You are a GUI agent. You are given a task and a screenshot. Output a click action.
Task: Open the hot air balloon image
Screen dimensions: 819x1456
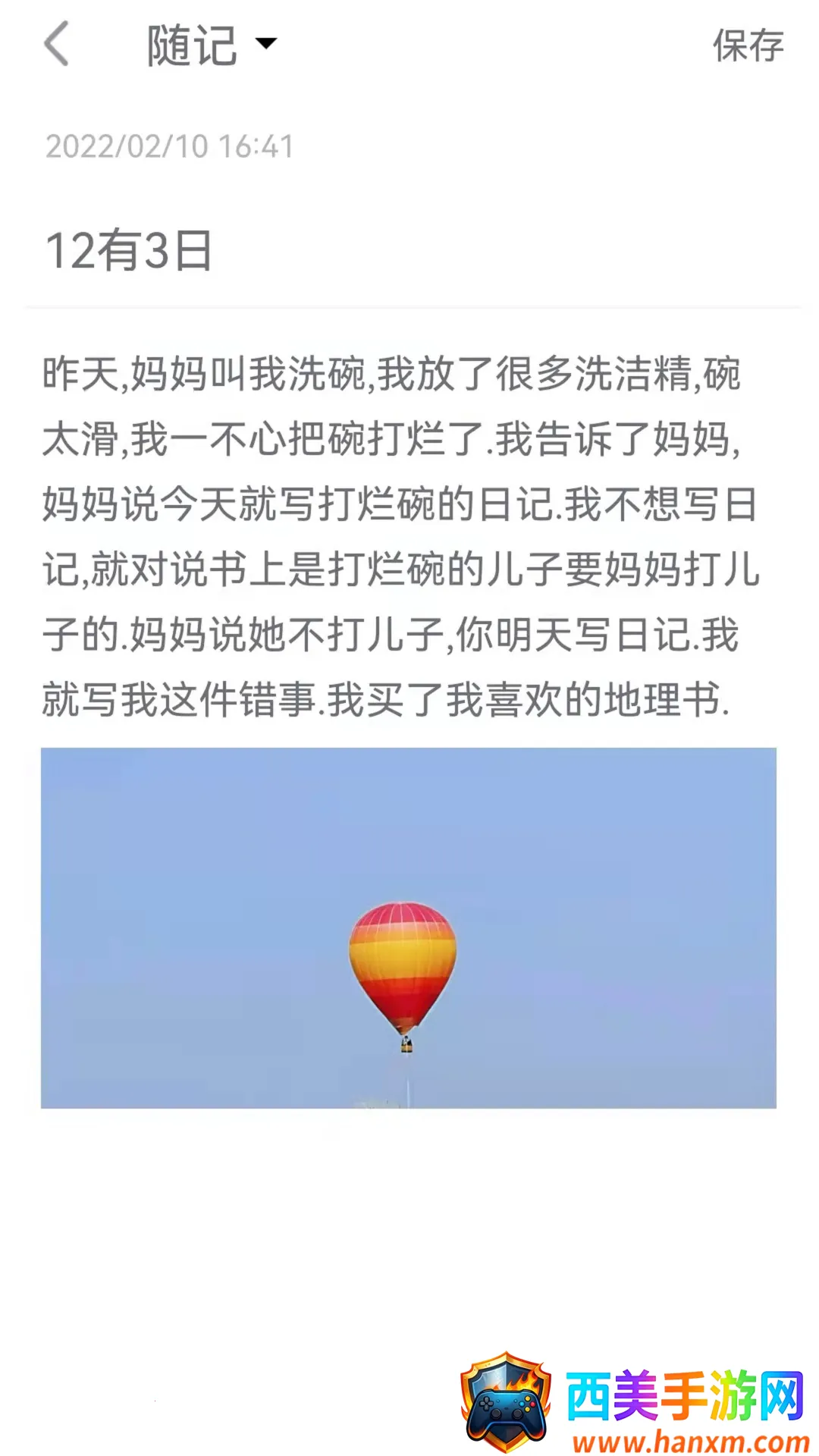click(x=408, y=927)
